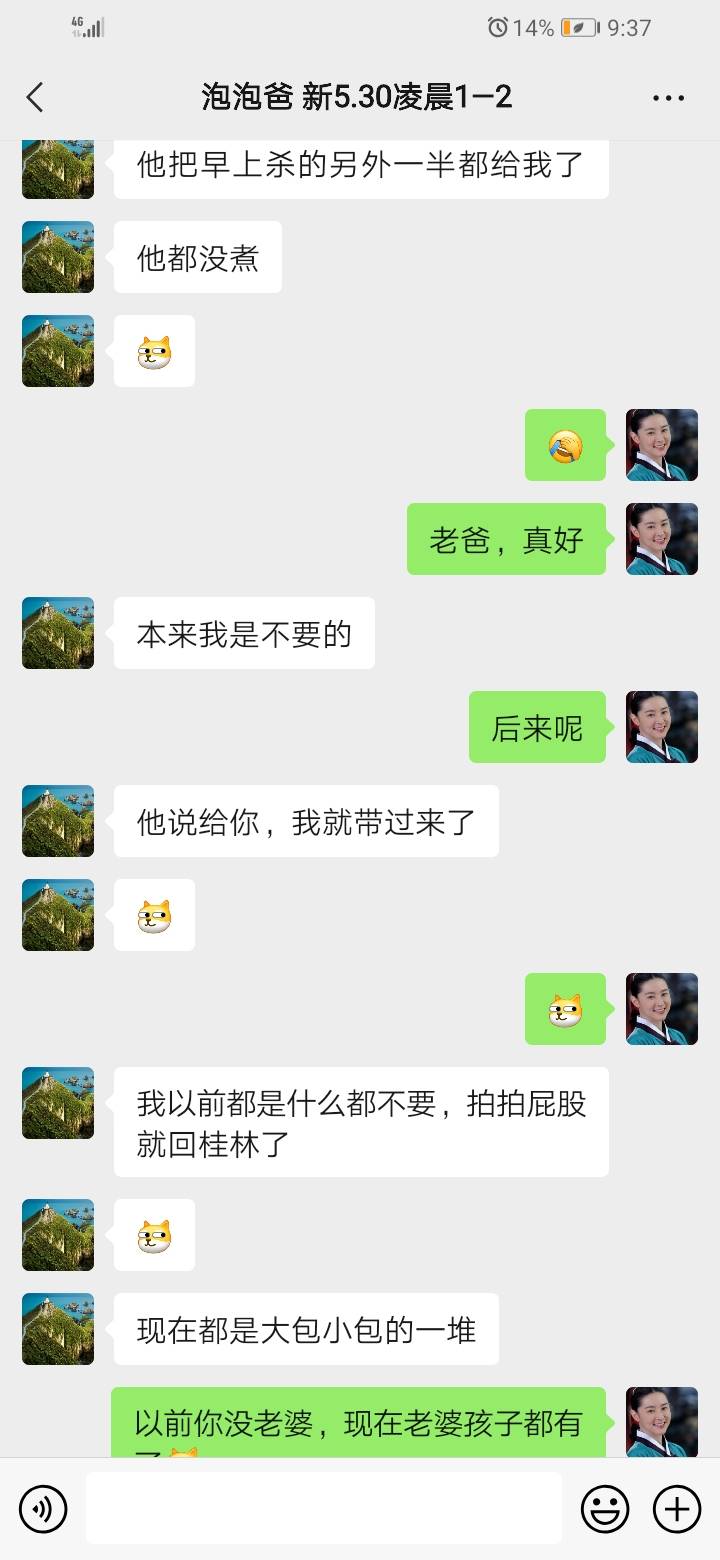Tap the message 现在都是大包小包的一堆
The height and width of the screenshot is (1560, 720).
point(306,1328)
